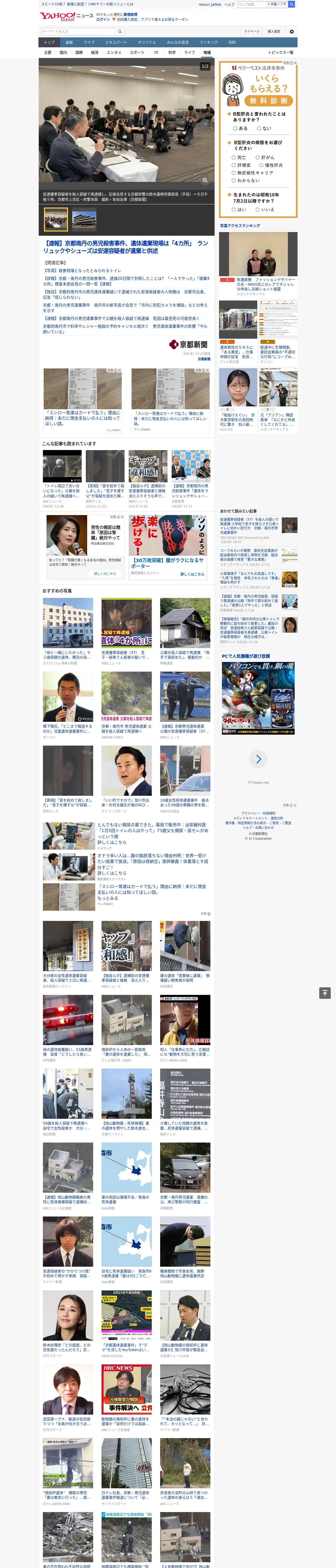Open settings gear in the header
The height and width of the screenshot is (1568, 336).
292,31
